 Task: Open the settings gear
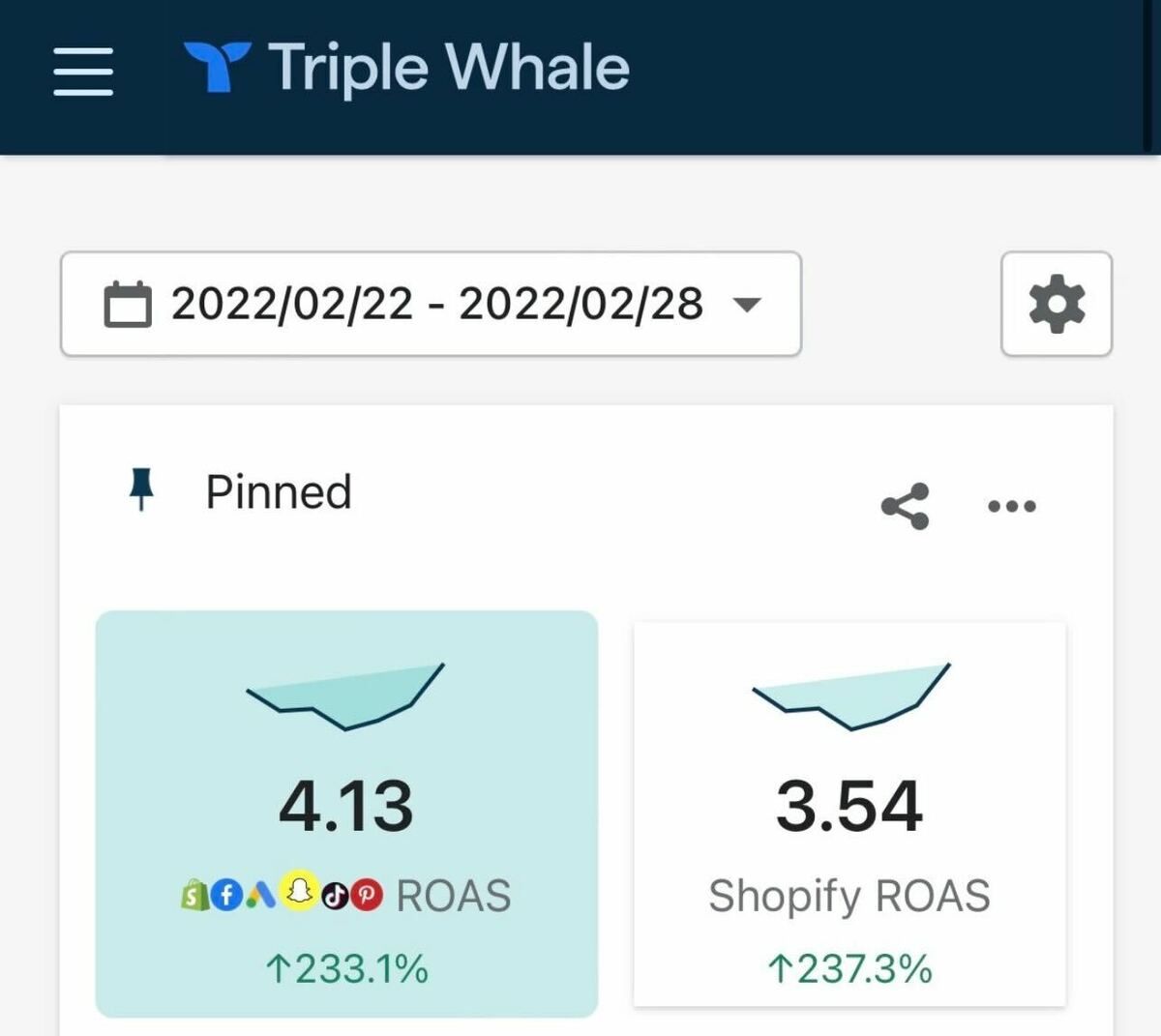tap(1057, 304)
